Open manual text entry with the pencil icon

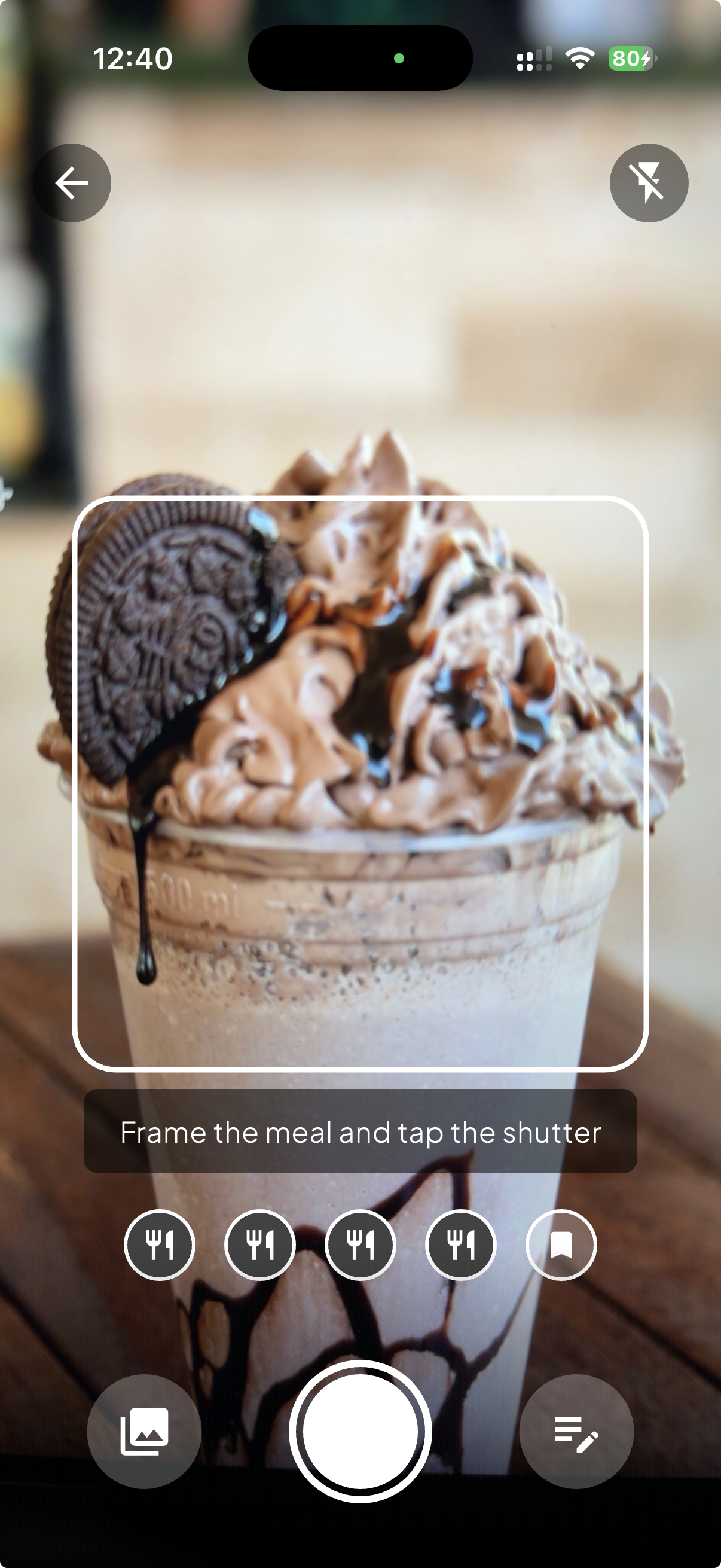pos(576,1431)
